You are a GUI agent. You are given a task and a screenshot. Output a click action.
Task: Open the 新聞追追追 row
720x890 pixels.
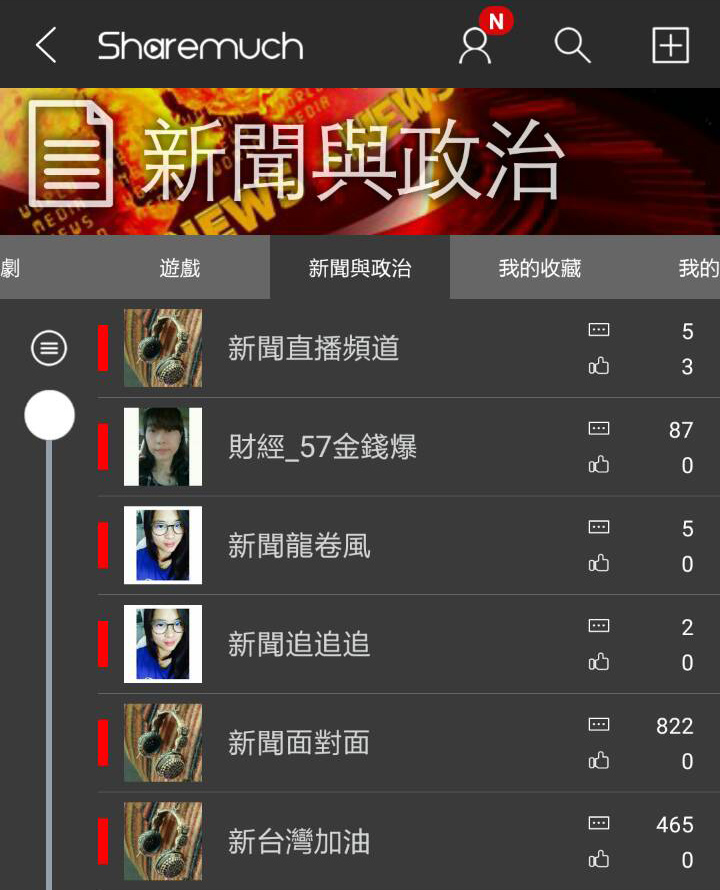299,645
